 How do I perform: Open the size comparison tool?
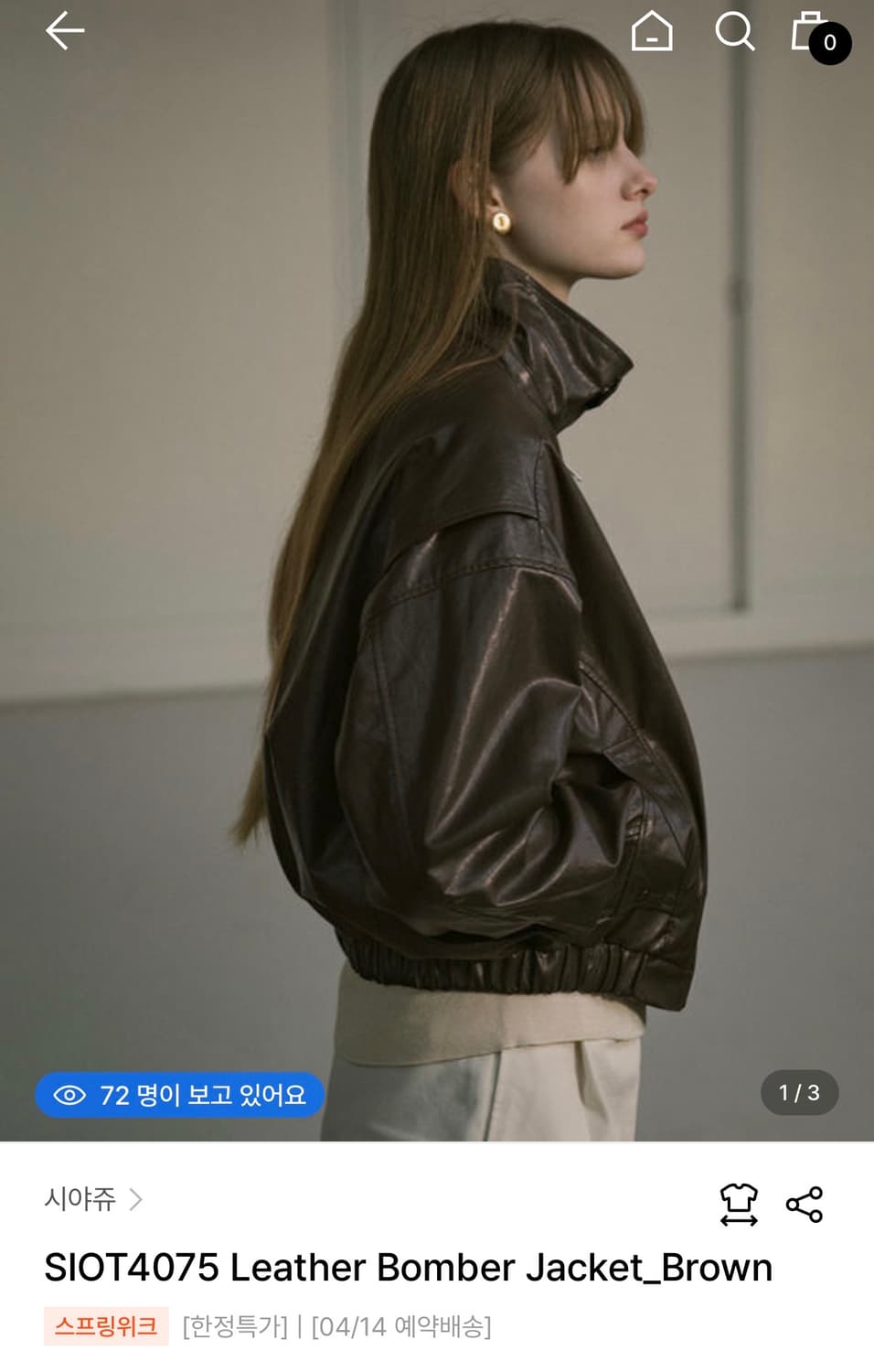(739, 1206)
